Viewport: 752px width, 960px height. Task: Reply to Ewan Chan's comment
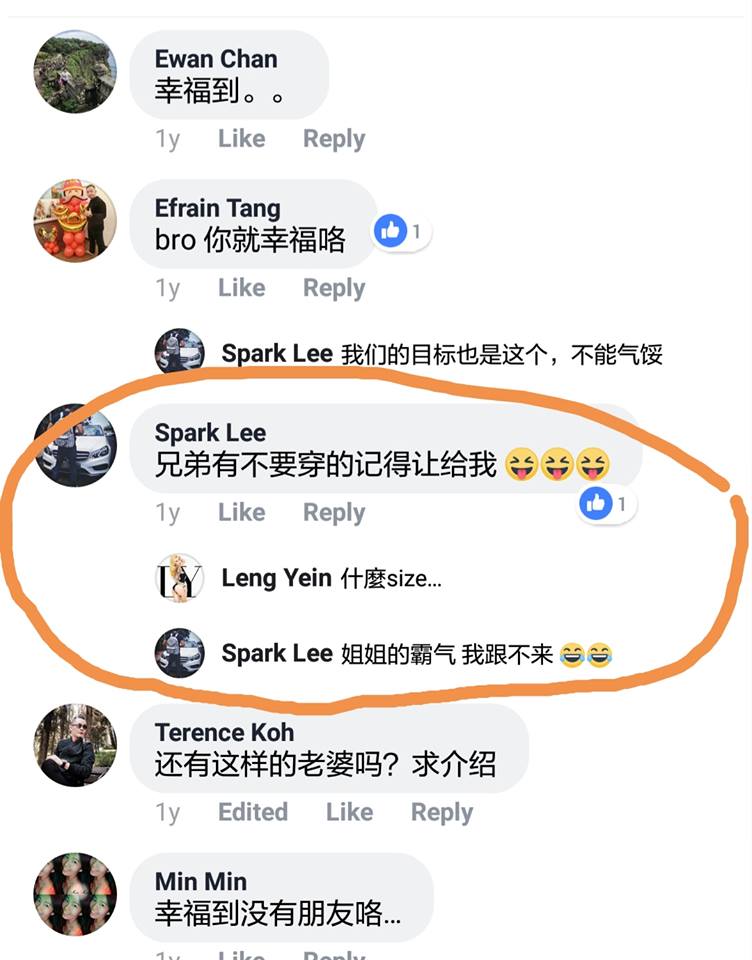point(334,138)
